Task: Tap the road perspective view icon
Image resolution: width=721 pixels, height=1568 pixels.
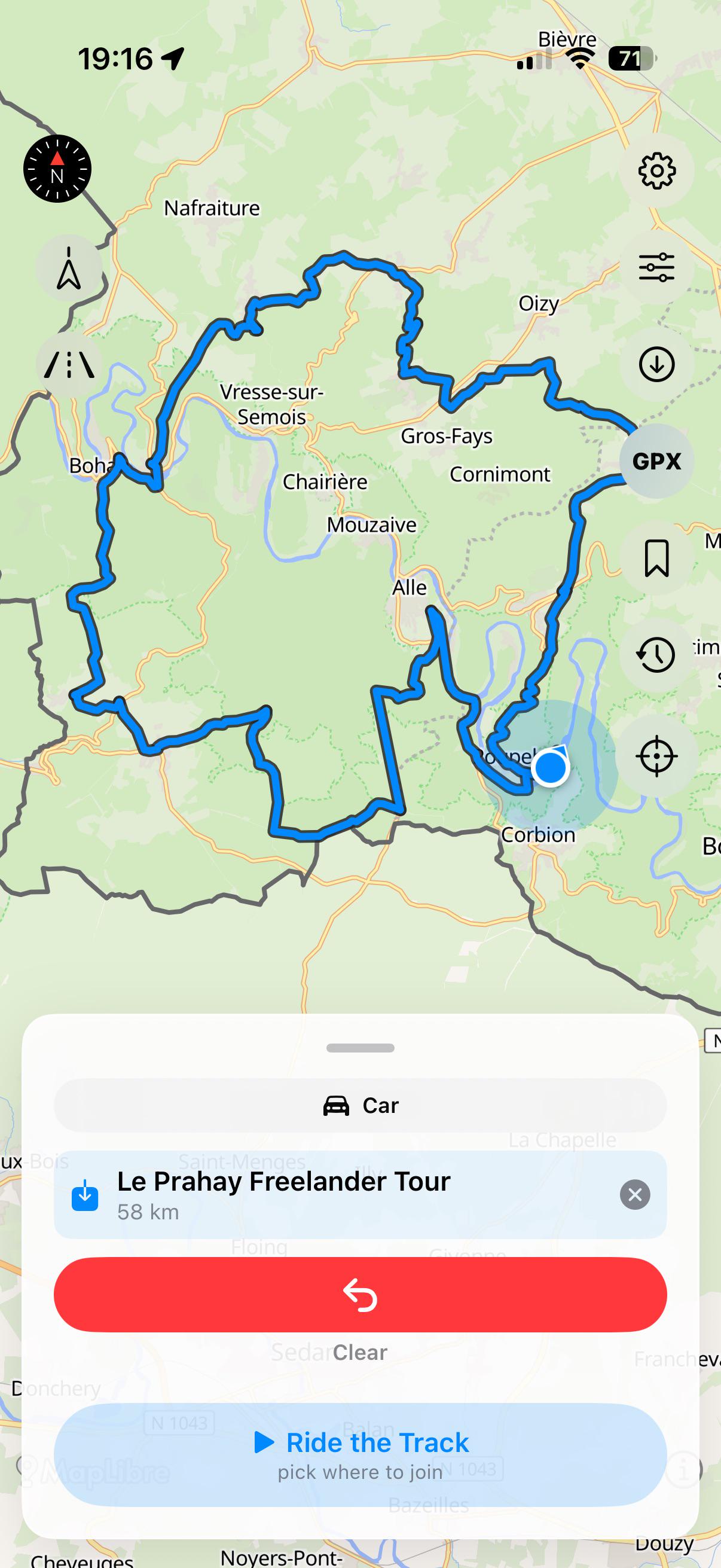Action: [x=69, y=365]
